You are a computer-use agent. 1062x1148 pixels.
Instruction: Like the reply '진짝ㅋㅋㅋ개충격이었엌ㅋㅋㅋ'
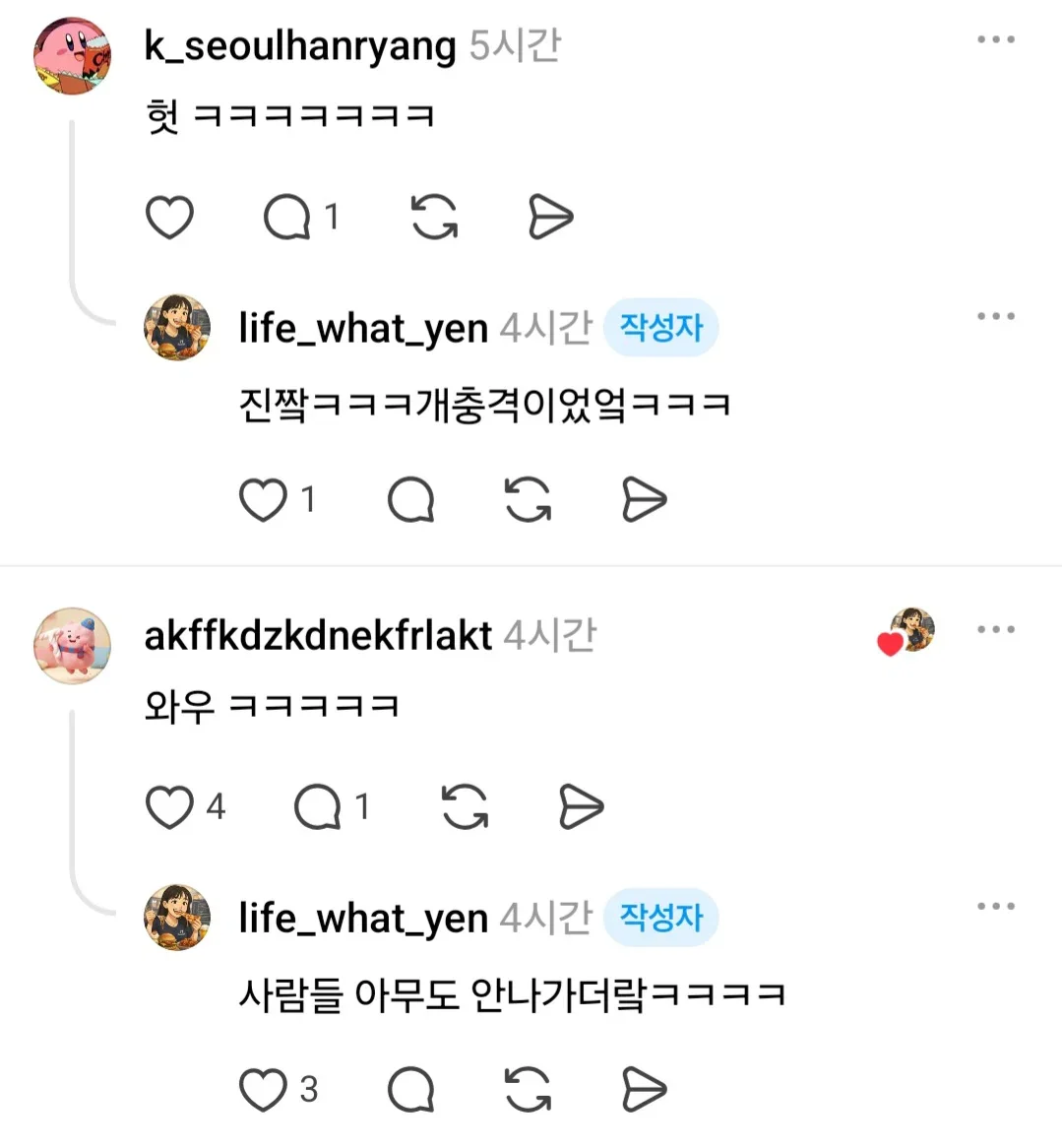coord(263,500)
